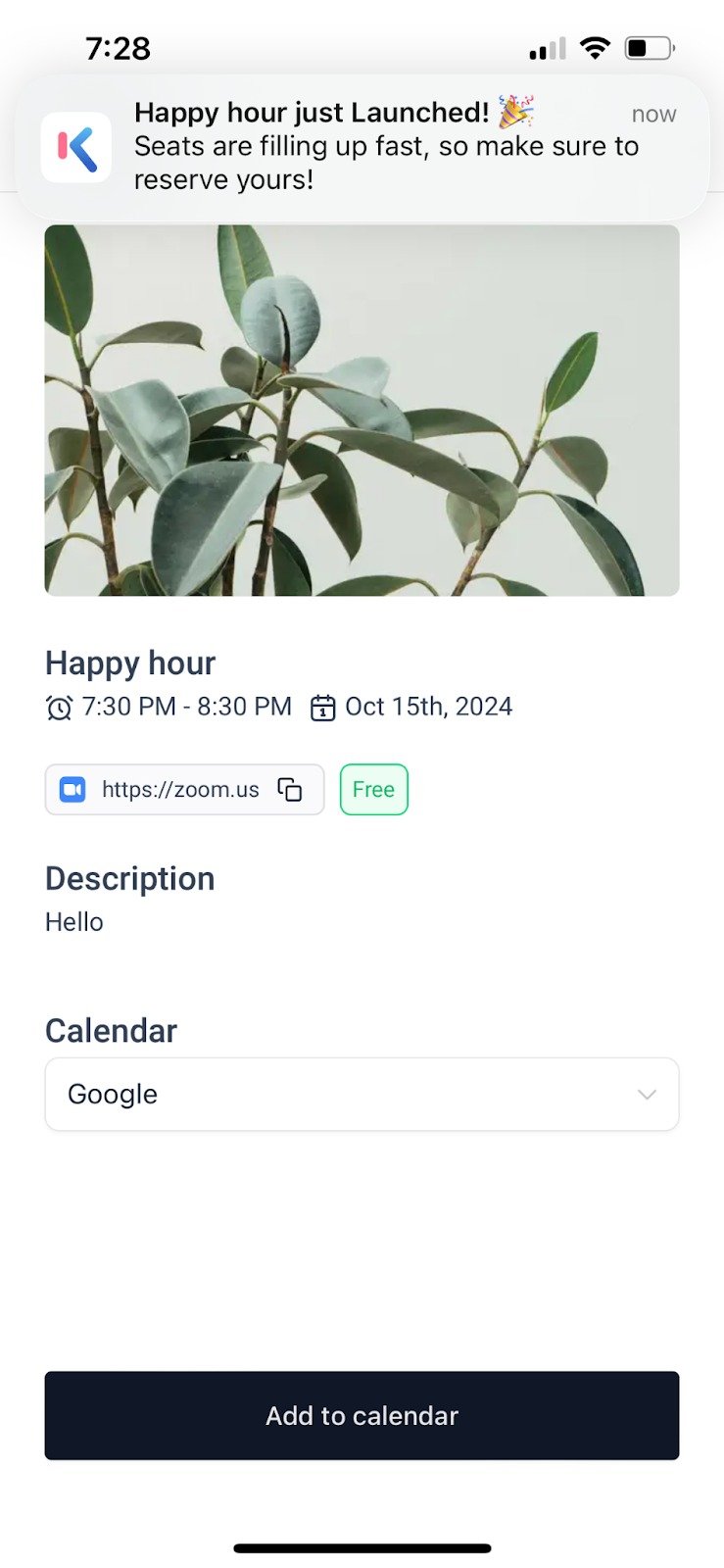Screen dimensions: 724x1568
Task: Copy the zoom.us meeting link
Action: pos(290,790)
